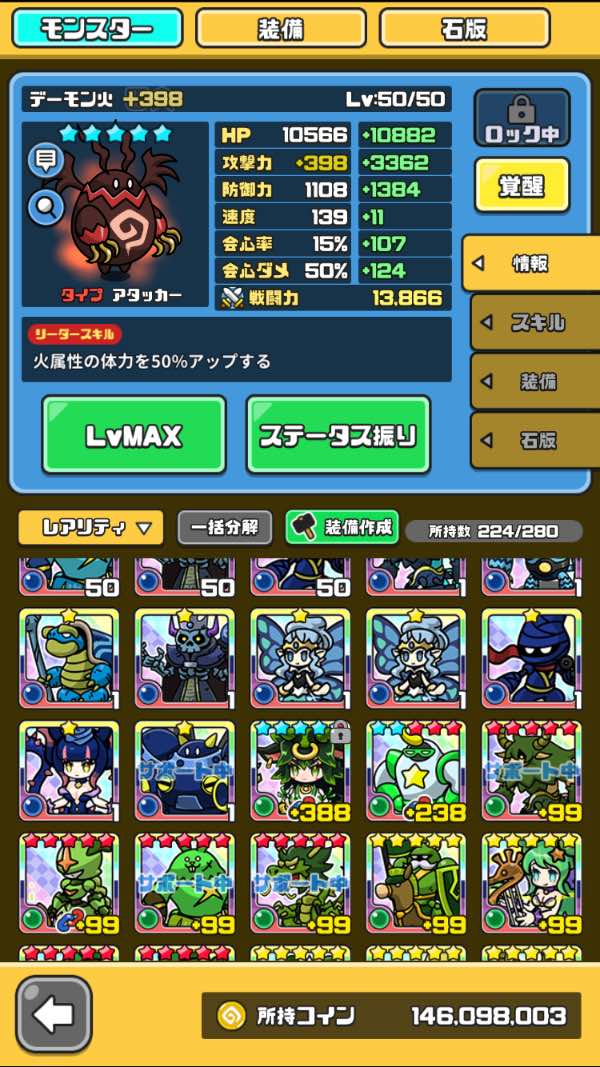The width and height of the screenshot is (600, 1067).
Task: Switch to the 装備 top tab
Action: tap(281, 28)
